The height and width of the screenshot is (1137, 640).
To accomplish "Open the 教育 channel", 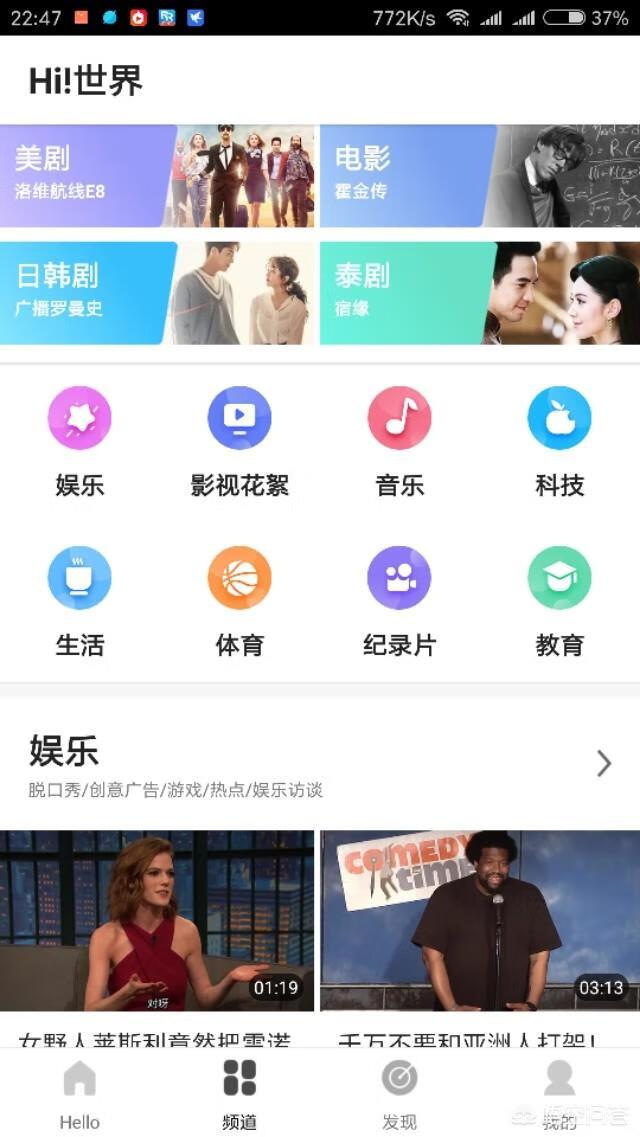I will coord(559,578).
